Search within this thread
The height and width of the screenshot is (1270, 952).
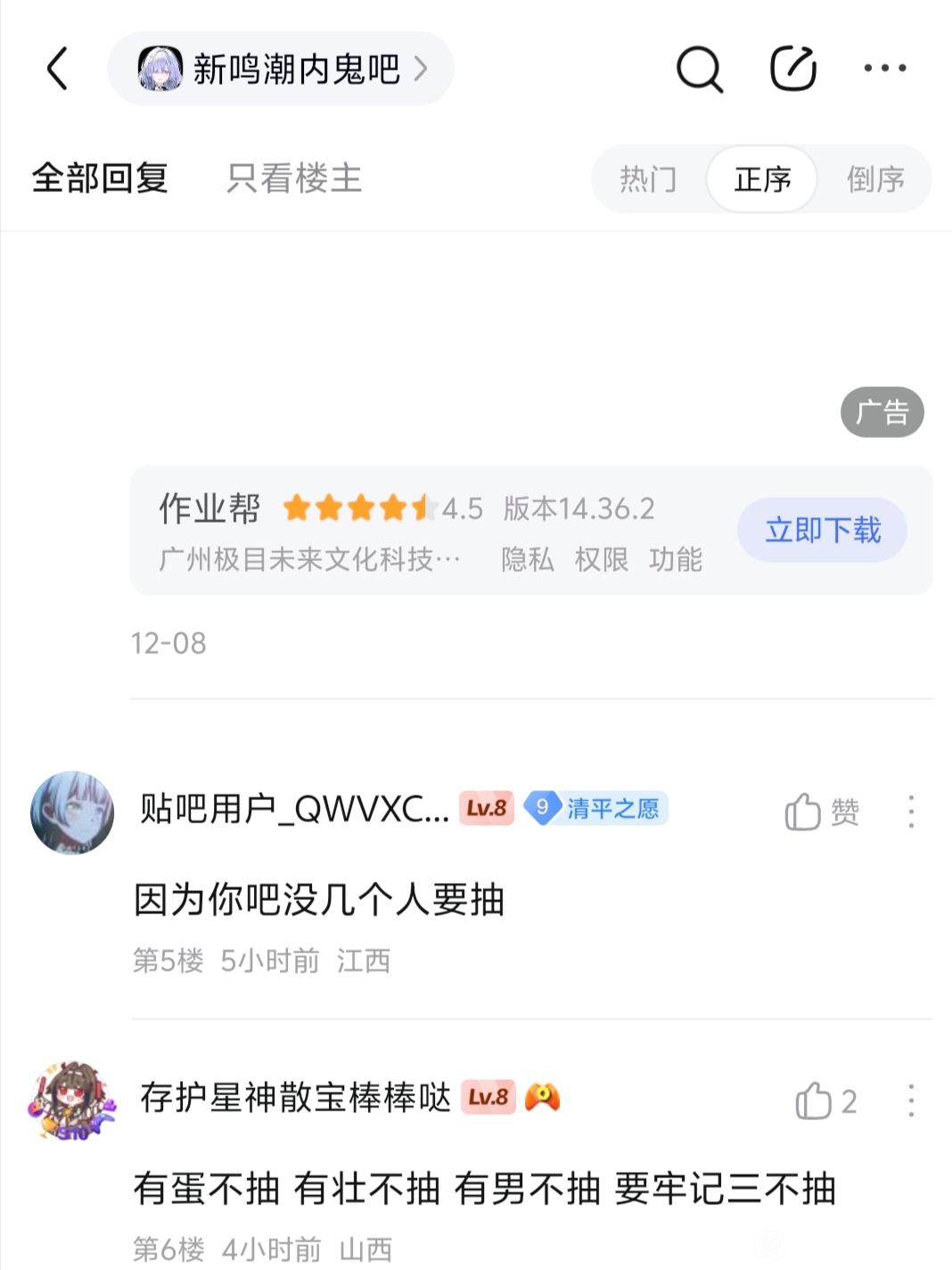(699, 69)
